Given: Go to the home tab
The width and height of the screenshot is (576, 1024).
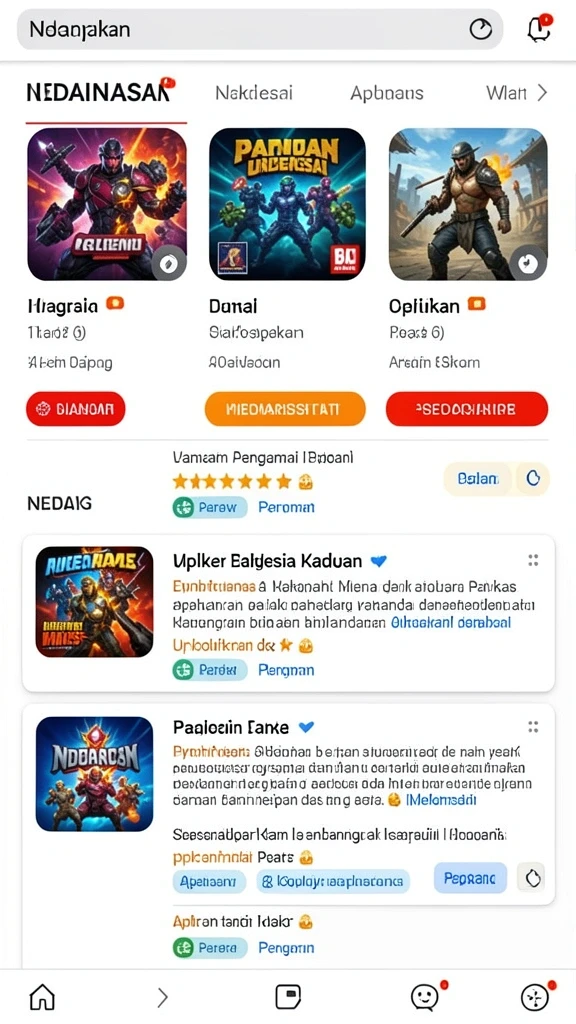Looking at the screenshot, I should [42, 997].
